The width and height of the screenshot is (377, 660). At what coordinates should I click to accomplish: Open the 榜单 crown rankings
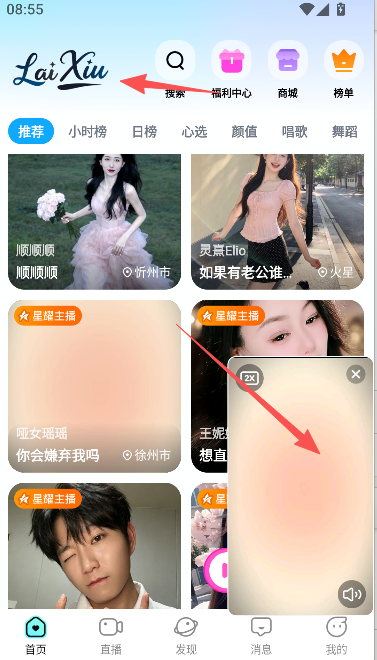344,60
